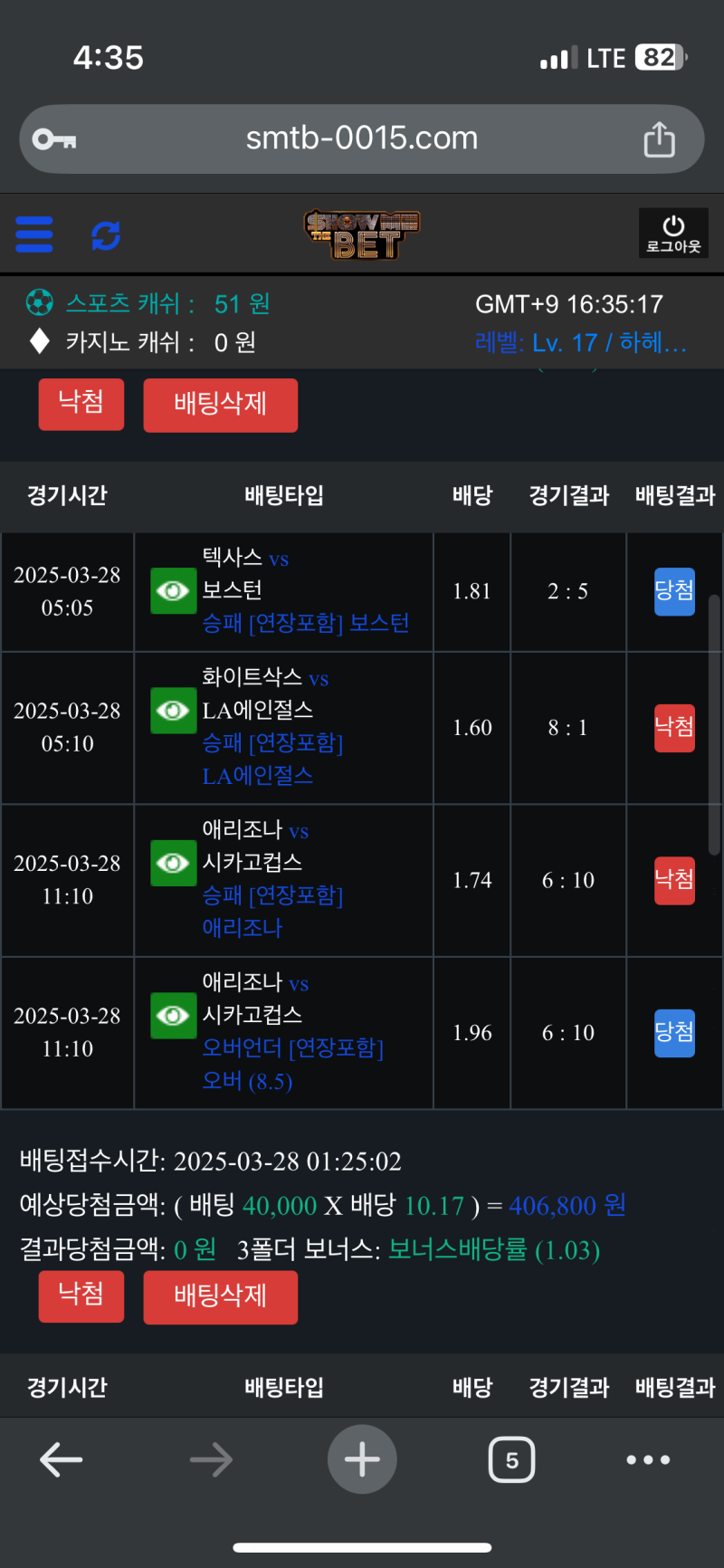Open the hamburger menu
Image resolution: width=724 pixels, height=1568 pixels.
coord(34,234)
